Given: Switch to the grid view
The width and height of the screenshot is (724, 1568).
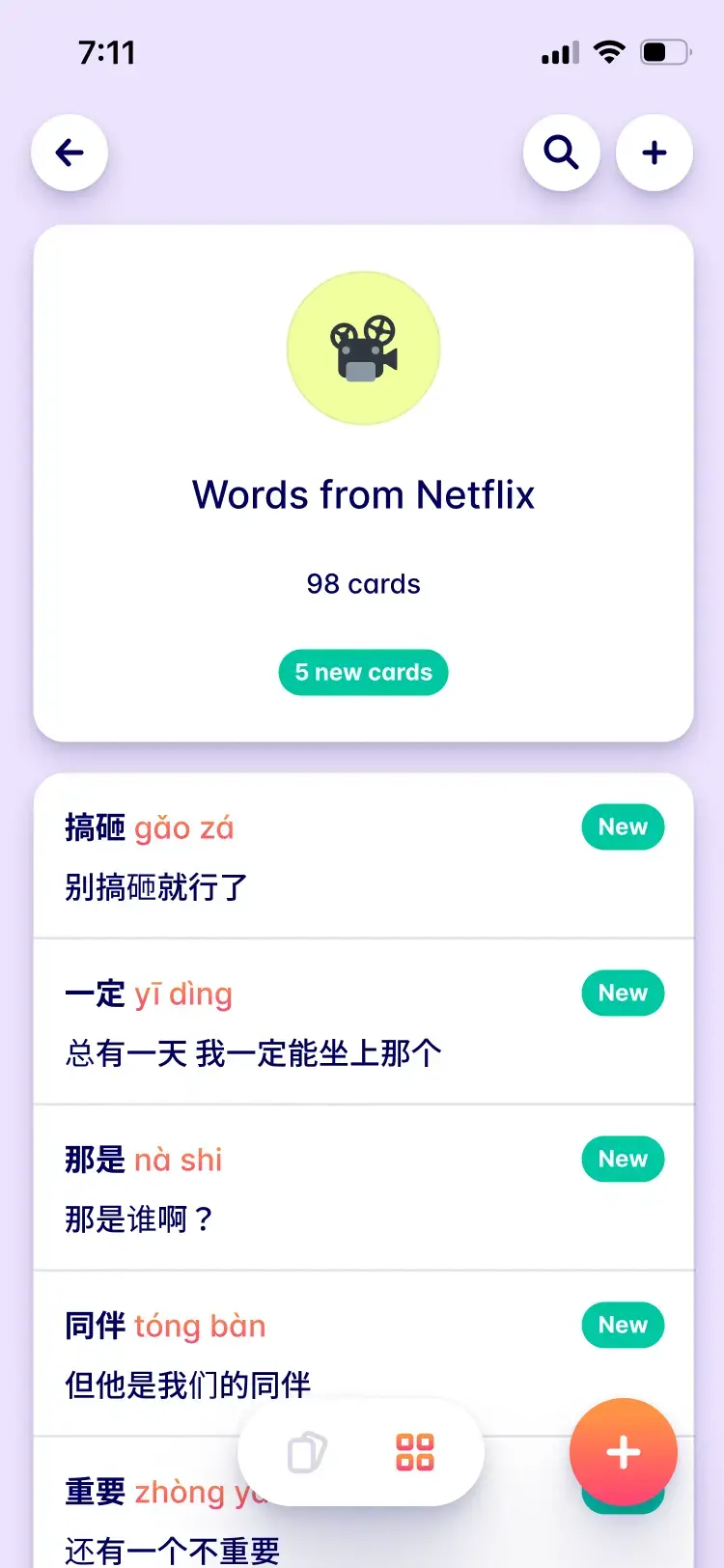Looking at the screenshot, I should (x=415, y=1452).
